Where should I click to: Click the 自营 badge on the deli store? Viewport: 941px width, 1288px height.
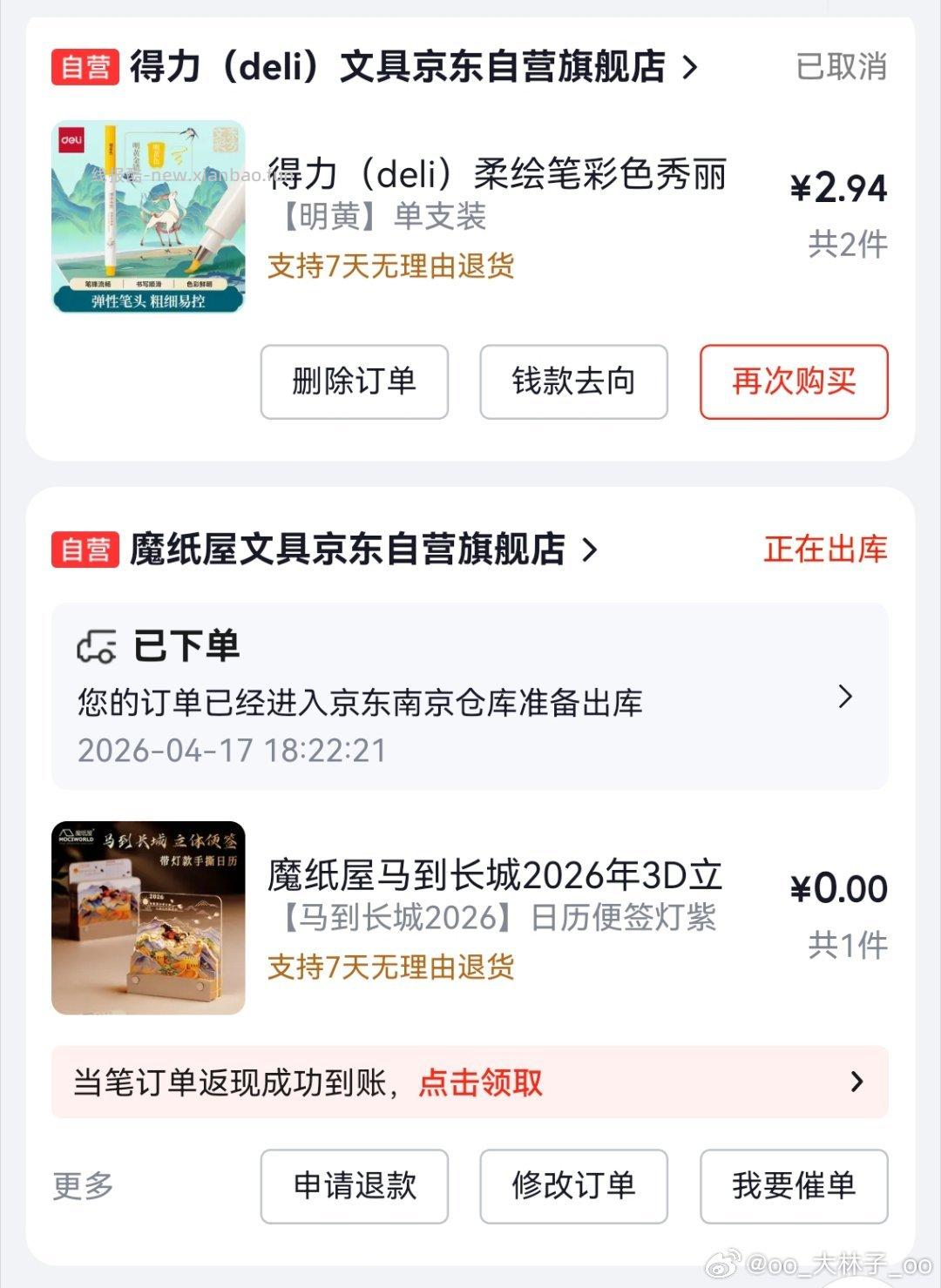pyautogui.click(x=85, y=69)
